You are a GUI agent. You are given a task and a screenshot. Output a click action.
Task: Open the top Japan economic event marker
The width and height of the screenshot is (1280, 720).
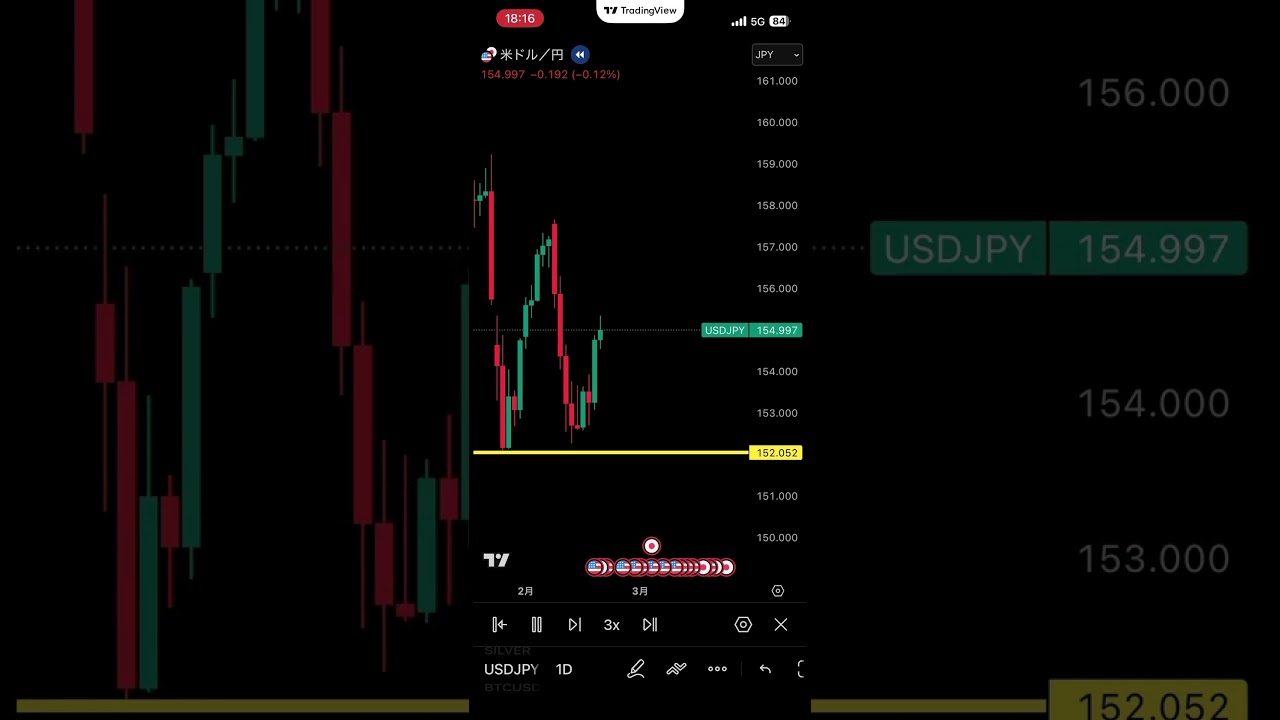pyautogui.click(x=652, y=546)
